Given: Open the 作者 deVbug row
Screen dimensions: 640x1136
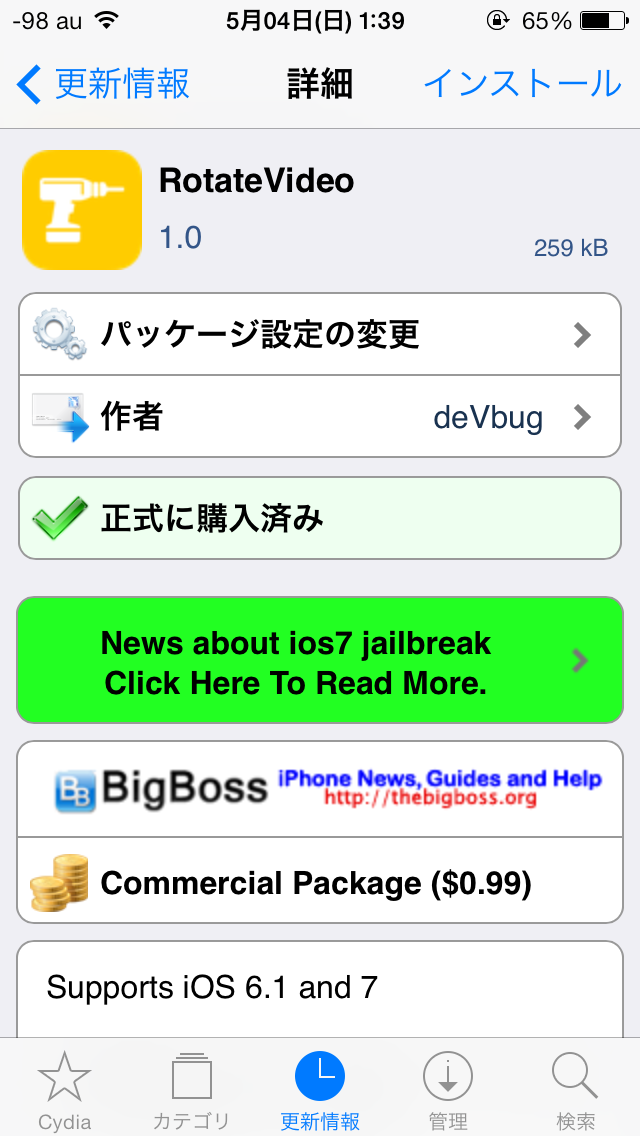Looking at the screenshot, I should pyautogui.click(x=320, y=417).
